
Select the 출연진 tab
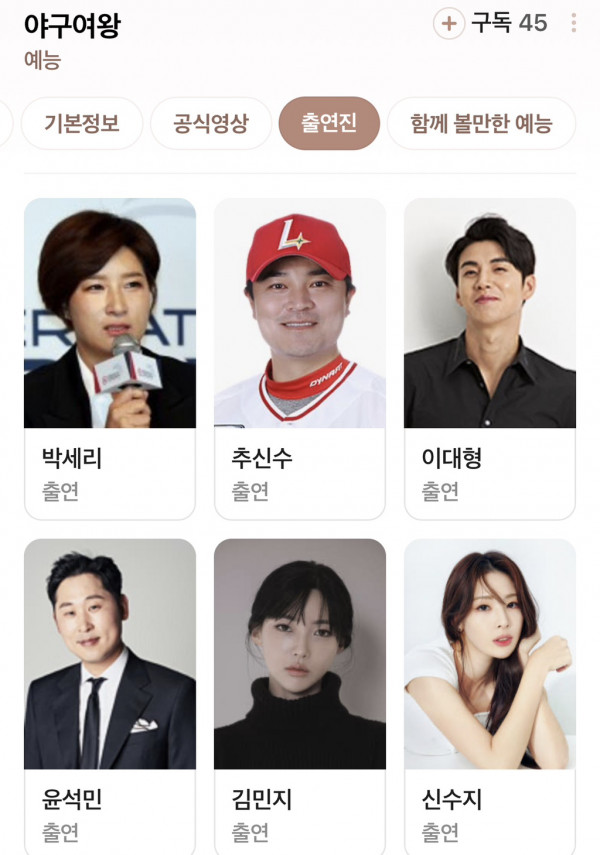(x=329, y=124)
